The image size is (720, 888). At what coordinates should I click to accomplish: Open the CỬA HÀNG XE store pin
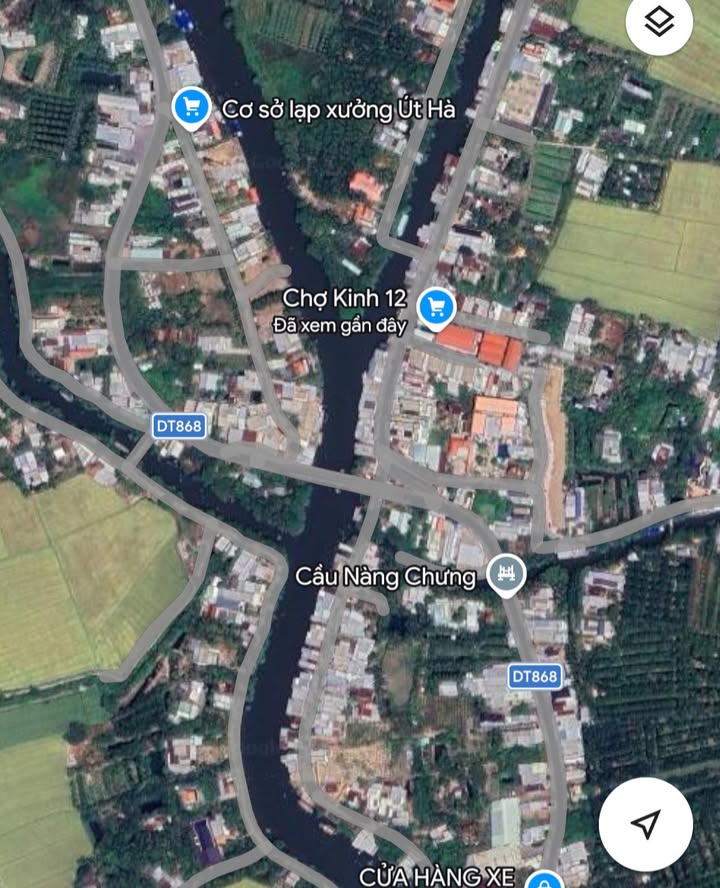pos(543,879)
